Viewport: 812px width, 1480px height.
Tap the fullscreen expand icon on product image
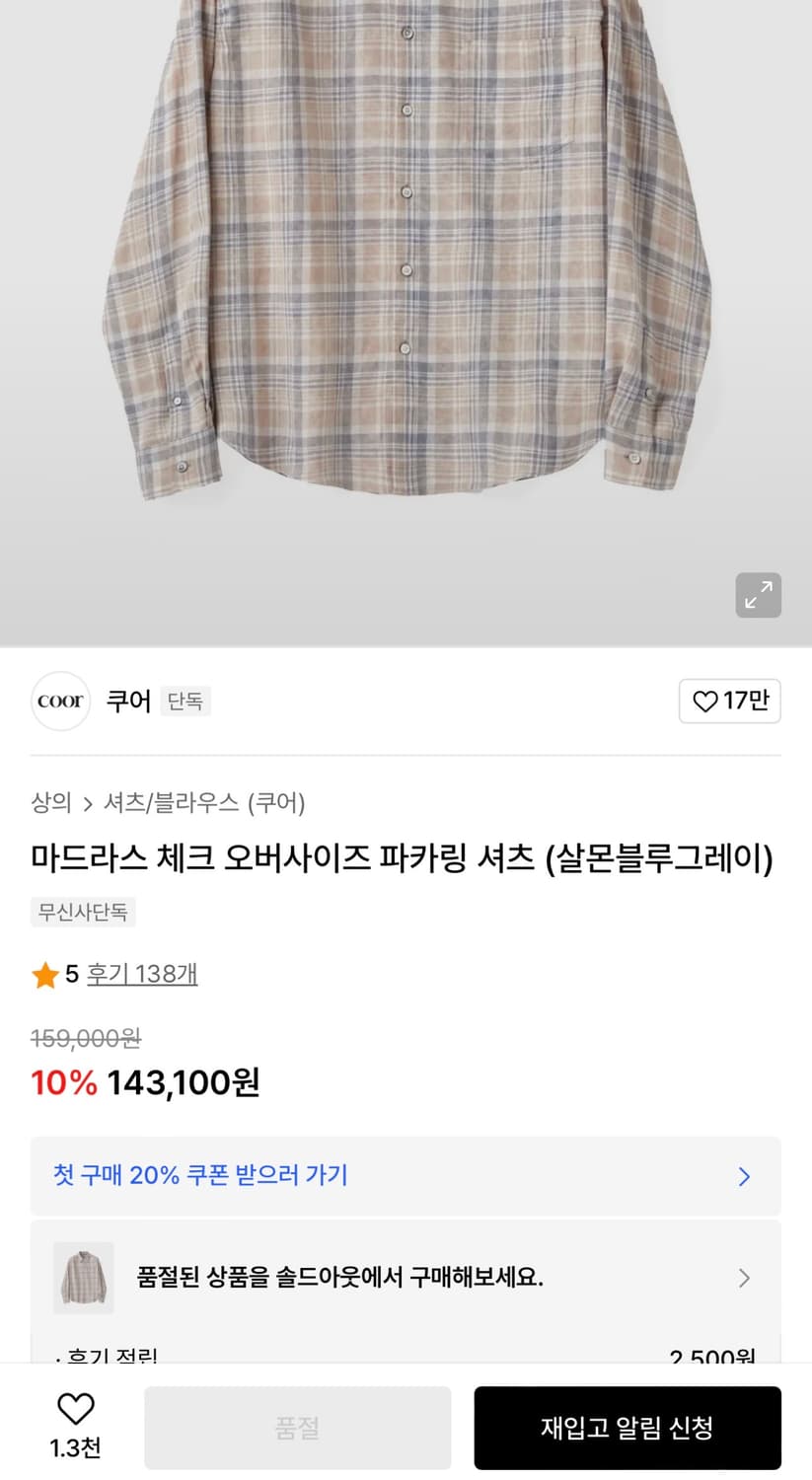(x=758, y=595)
